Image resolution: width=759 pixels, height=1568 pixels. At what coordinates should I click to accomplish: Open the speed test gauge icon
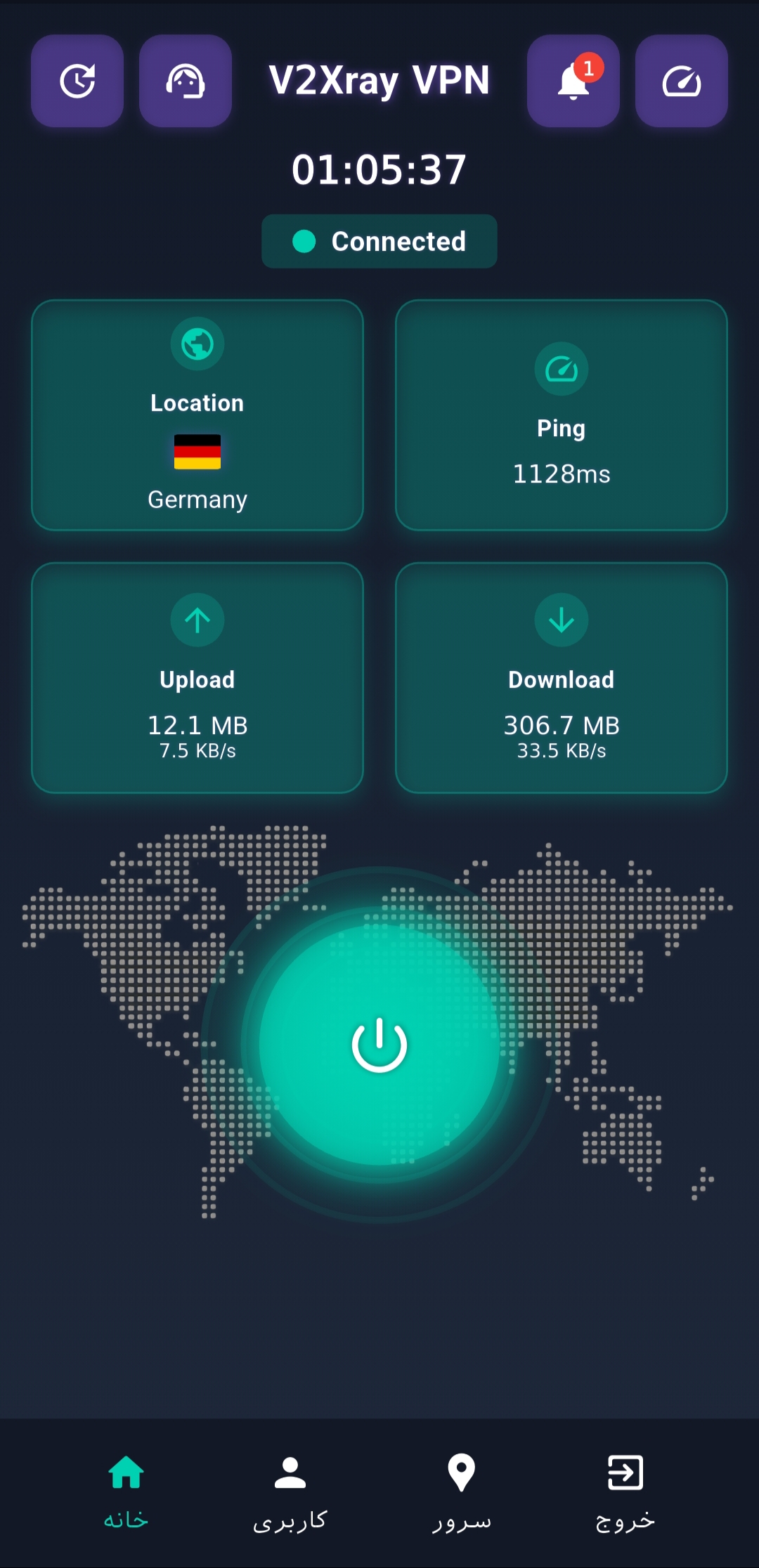pyautogui.click(x=681, y=81)
